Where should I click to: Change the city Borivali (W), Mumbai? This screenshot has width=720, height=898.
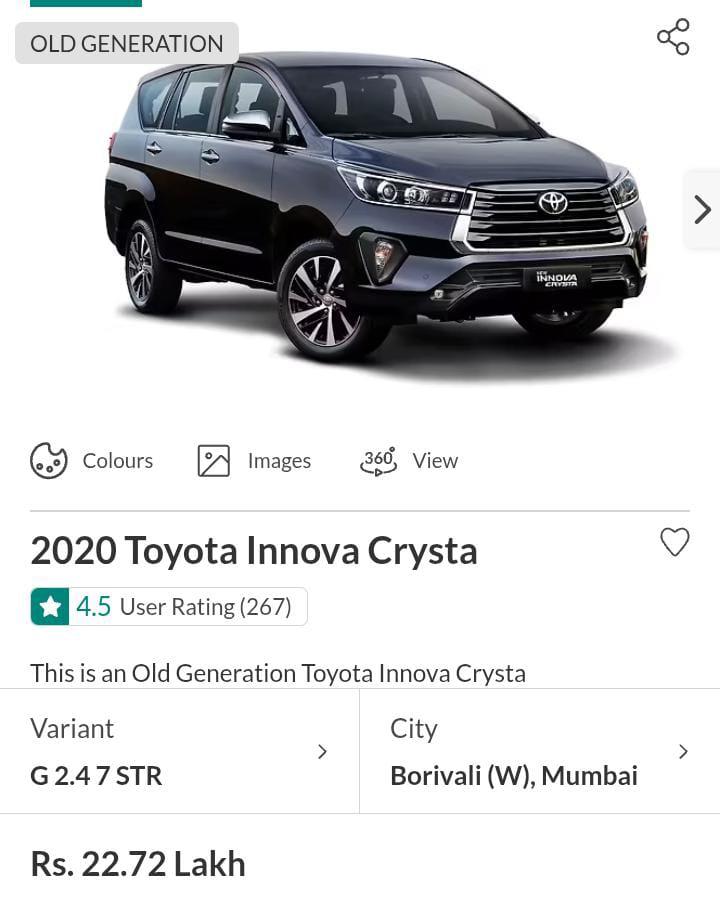click(539, 751)
